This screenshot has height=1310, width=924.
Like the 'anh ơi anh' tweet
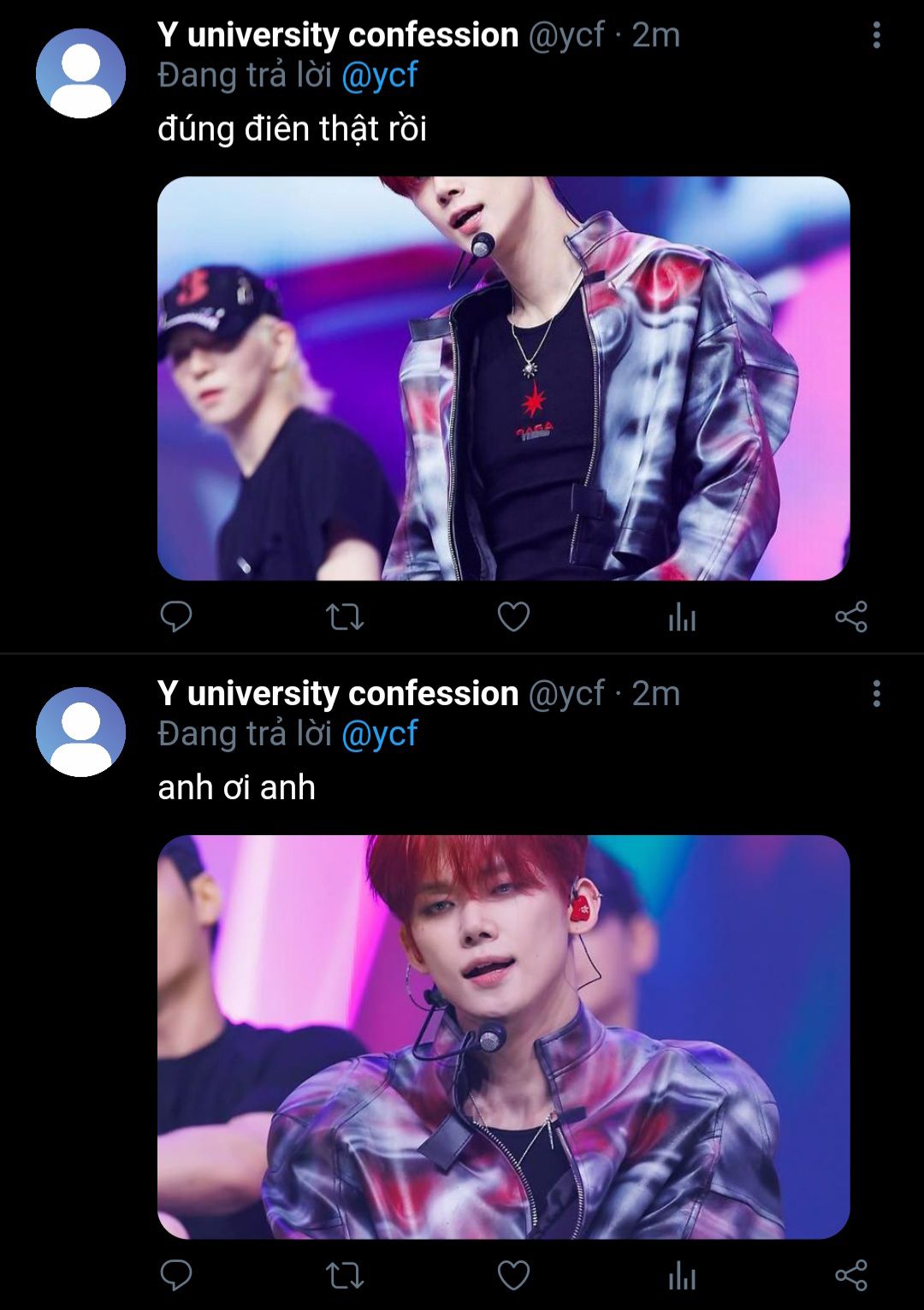point(513,1275)
